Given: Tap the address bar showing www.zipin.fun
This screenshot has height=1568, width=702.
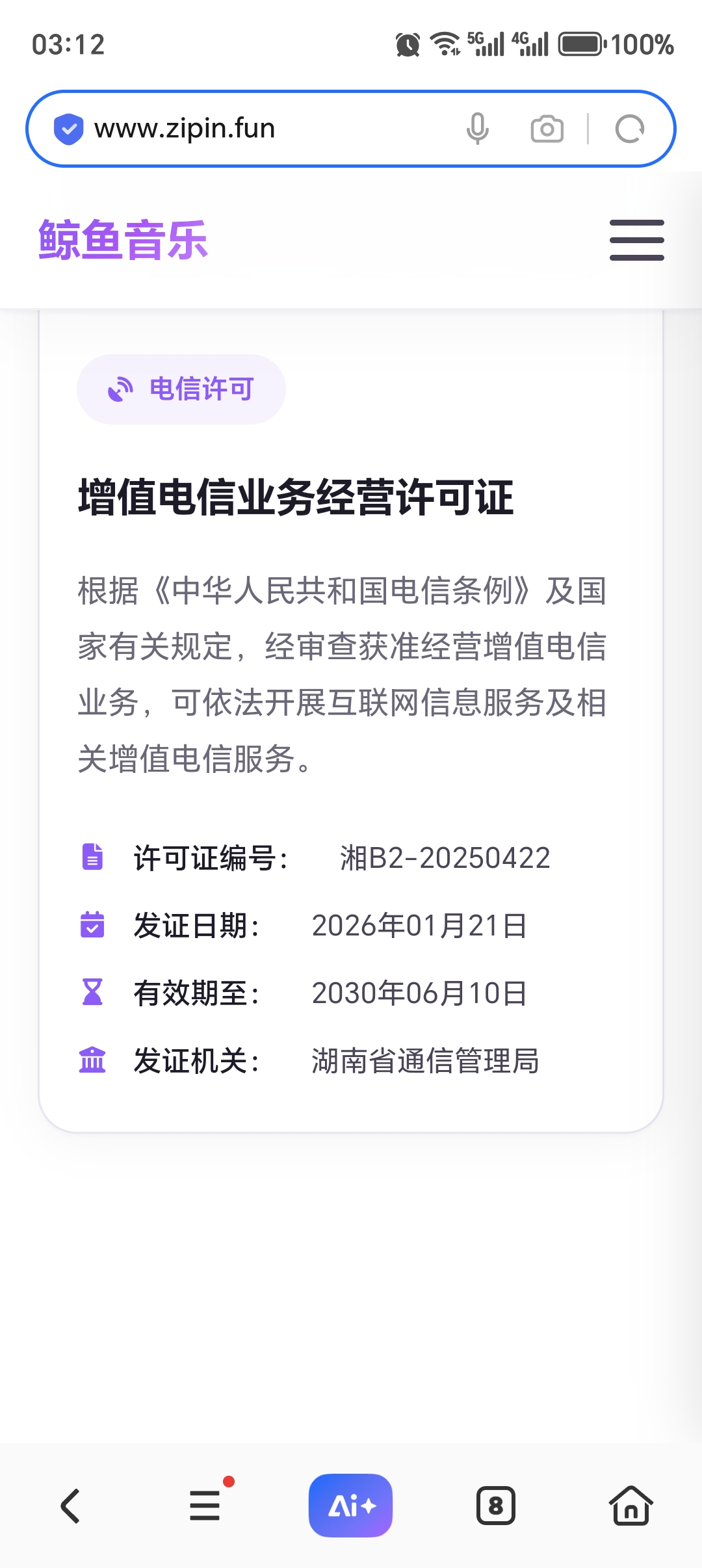Looking at the screenshot, I should (260, 127).
